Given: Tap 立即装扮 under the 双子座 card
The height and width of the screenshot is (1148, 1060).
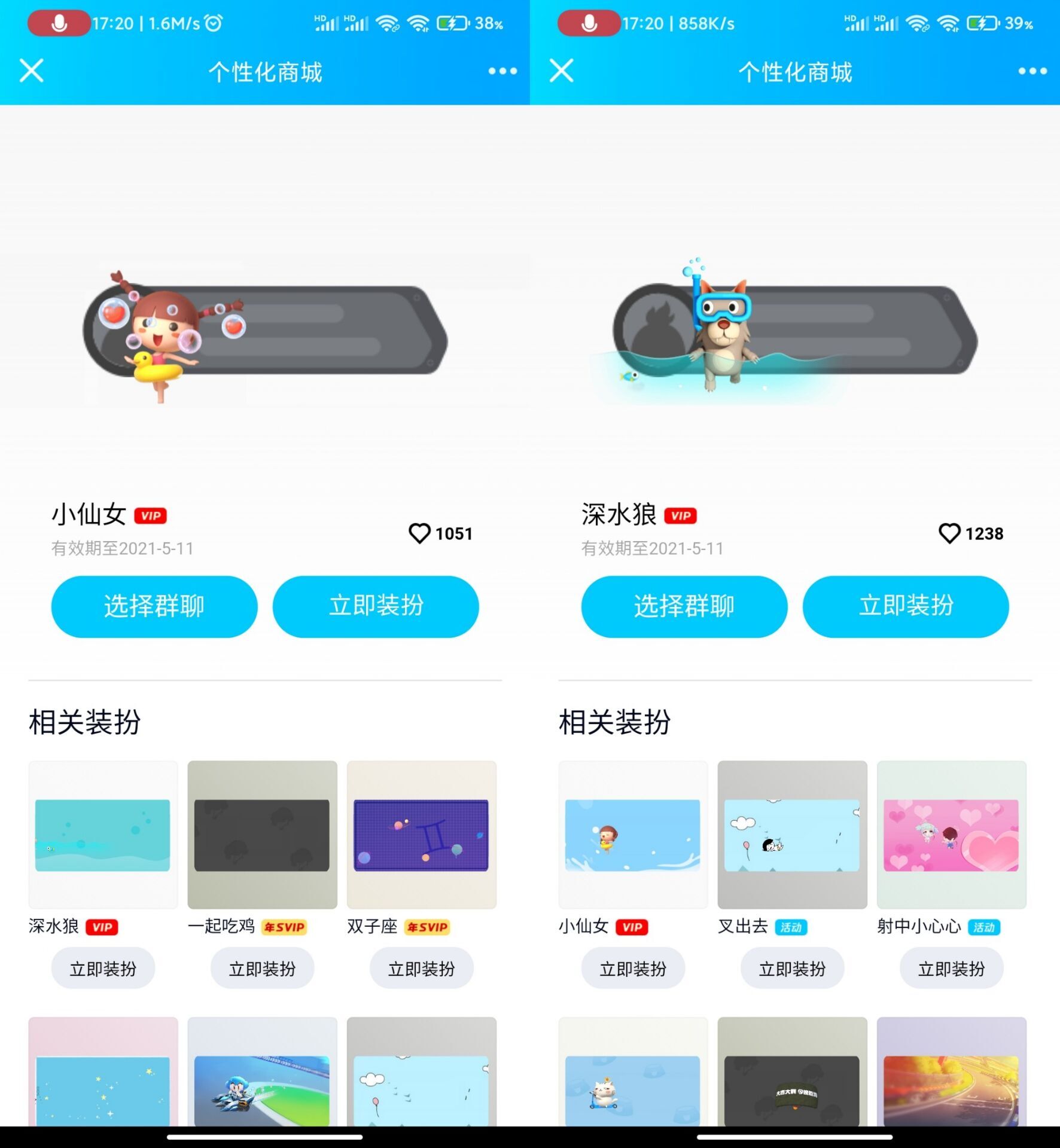Looking at the screenshot, I should coord(421,968).
